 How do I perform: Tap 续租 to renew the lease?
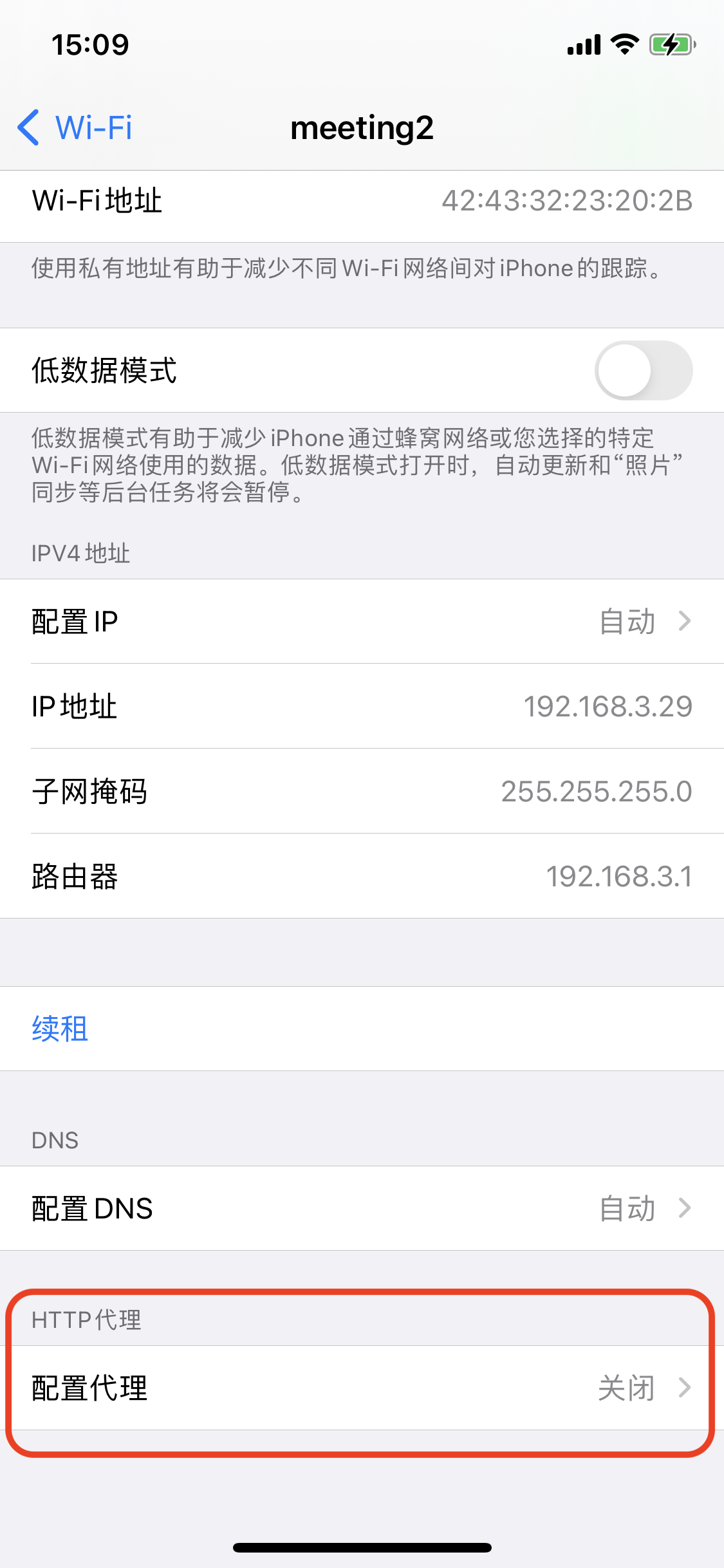pos(60,1029)
